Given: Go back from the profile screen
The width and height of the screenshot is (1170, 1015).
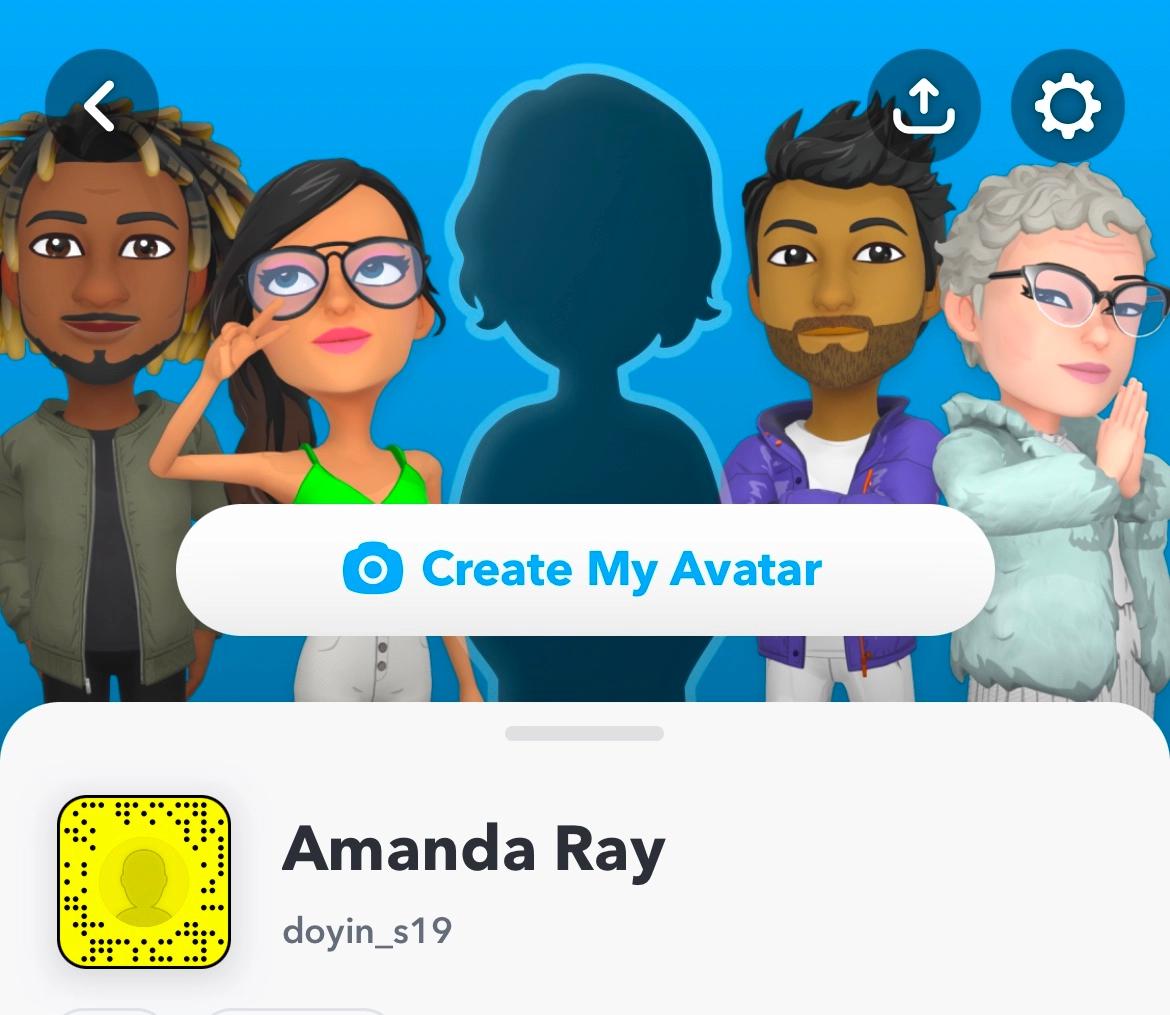Looking at the screenshot, I should pos(101,105).
